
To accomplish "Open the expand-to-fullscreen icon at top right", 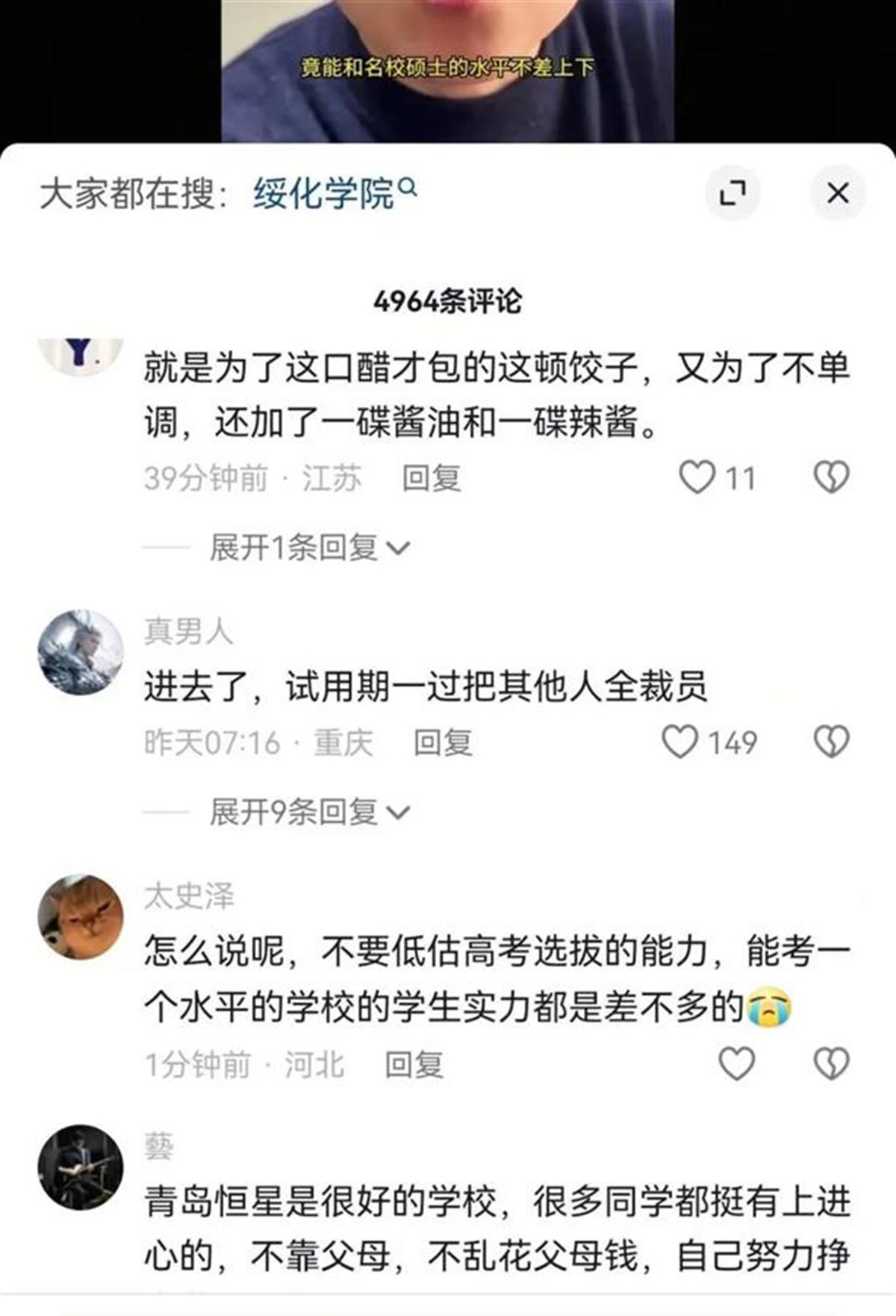I will point(733,190).
